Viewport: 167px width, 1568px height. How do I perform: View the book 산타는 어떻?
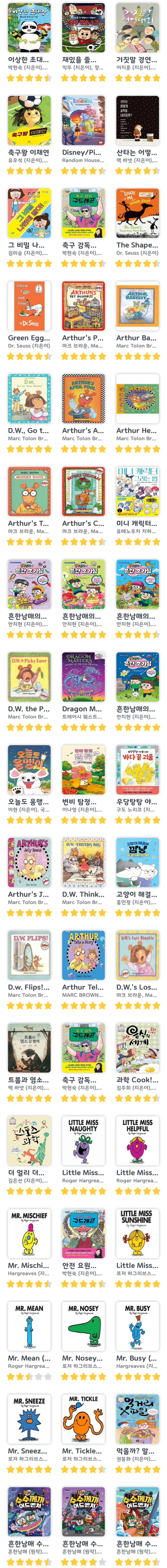tap(138, 121)
